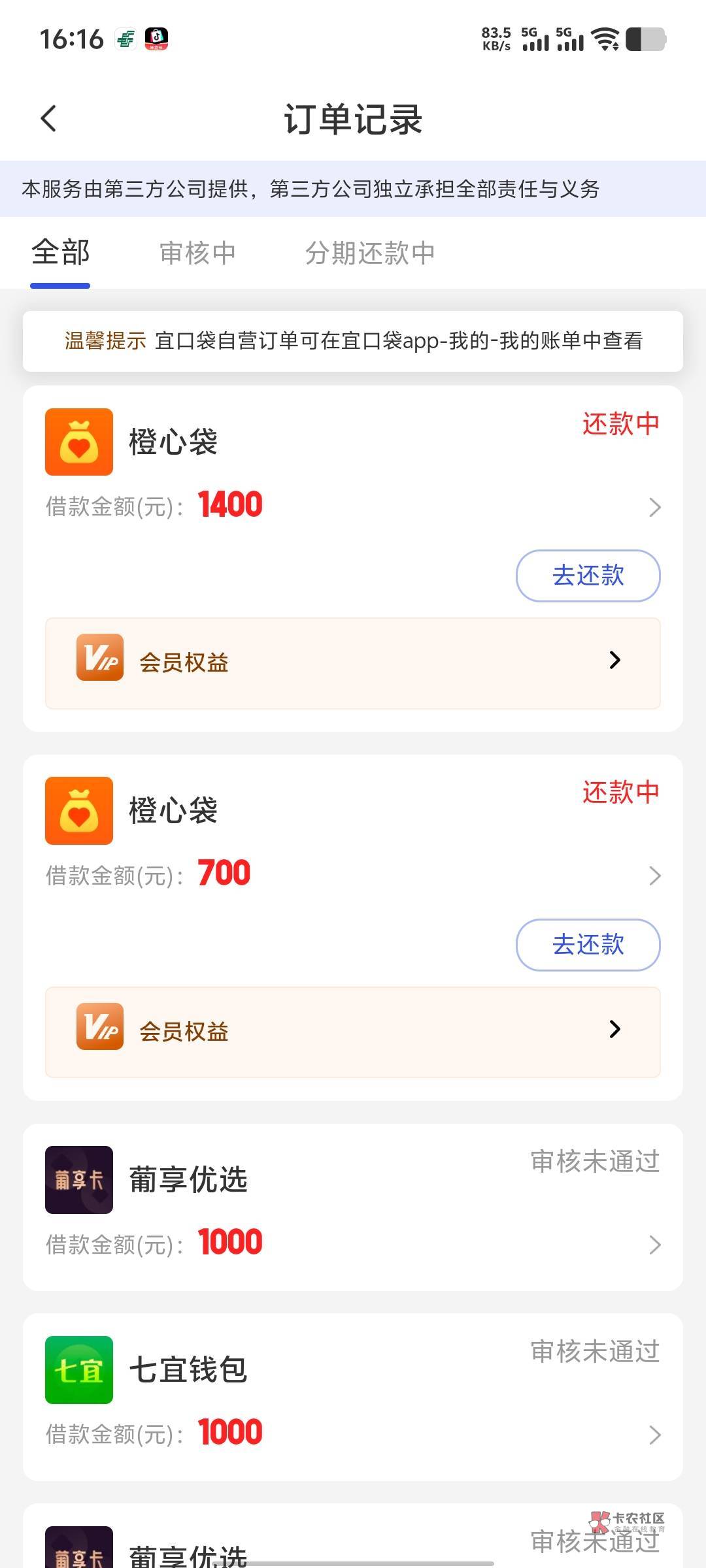The height and width of the screenshot is (1568, 706).
Task: Tap 去还款 for the 700 loan
Action: (x=588, y=945)
